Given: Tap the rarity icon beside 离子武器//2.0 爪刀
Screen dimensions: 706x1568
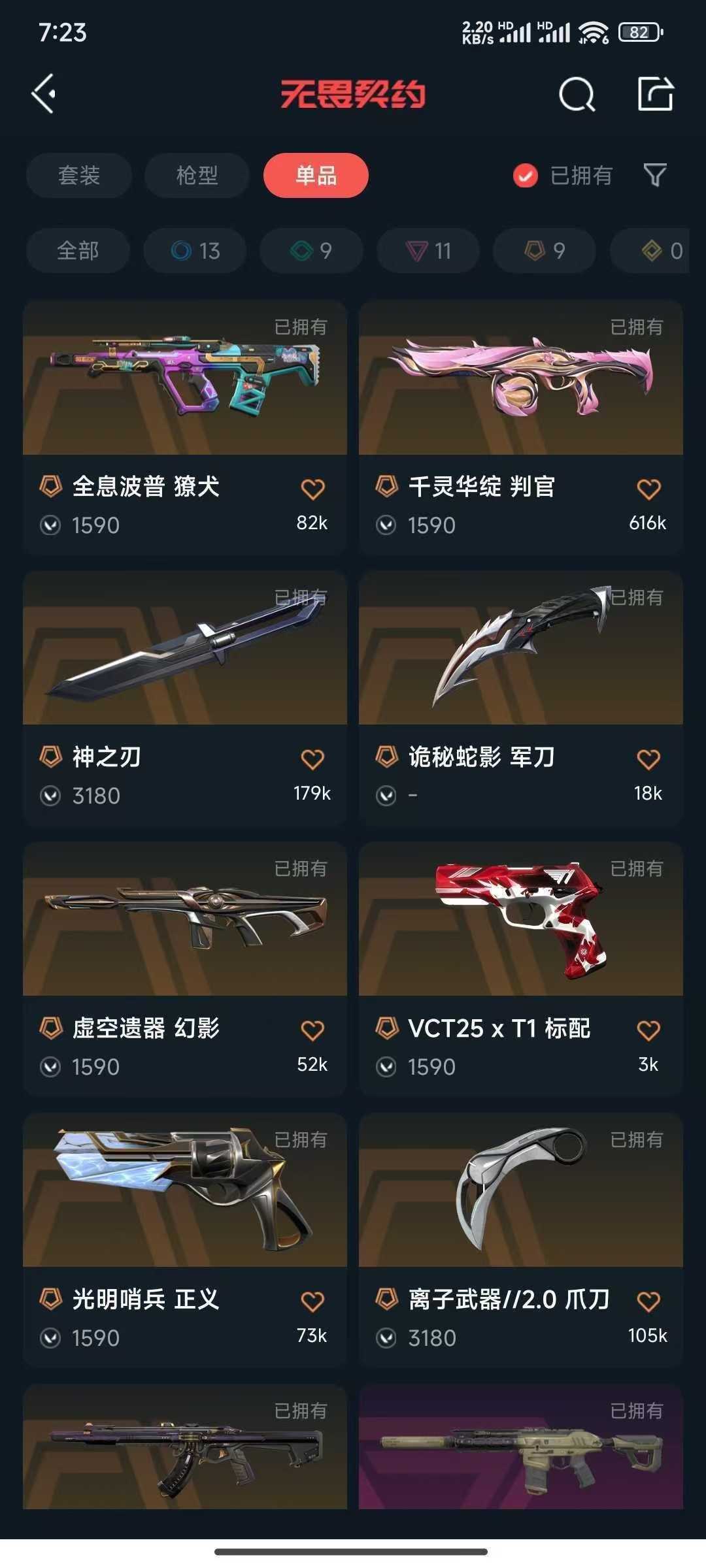Looking at the screenshot, I should click(387, 1299).
